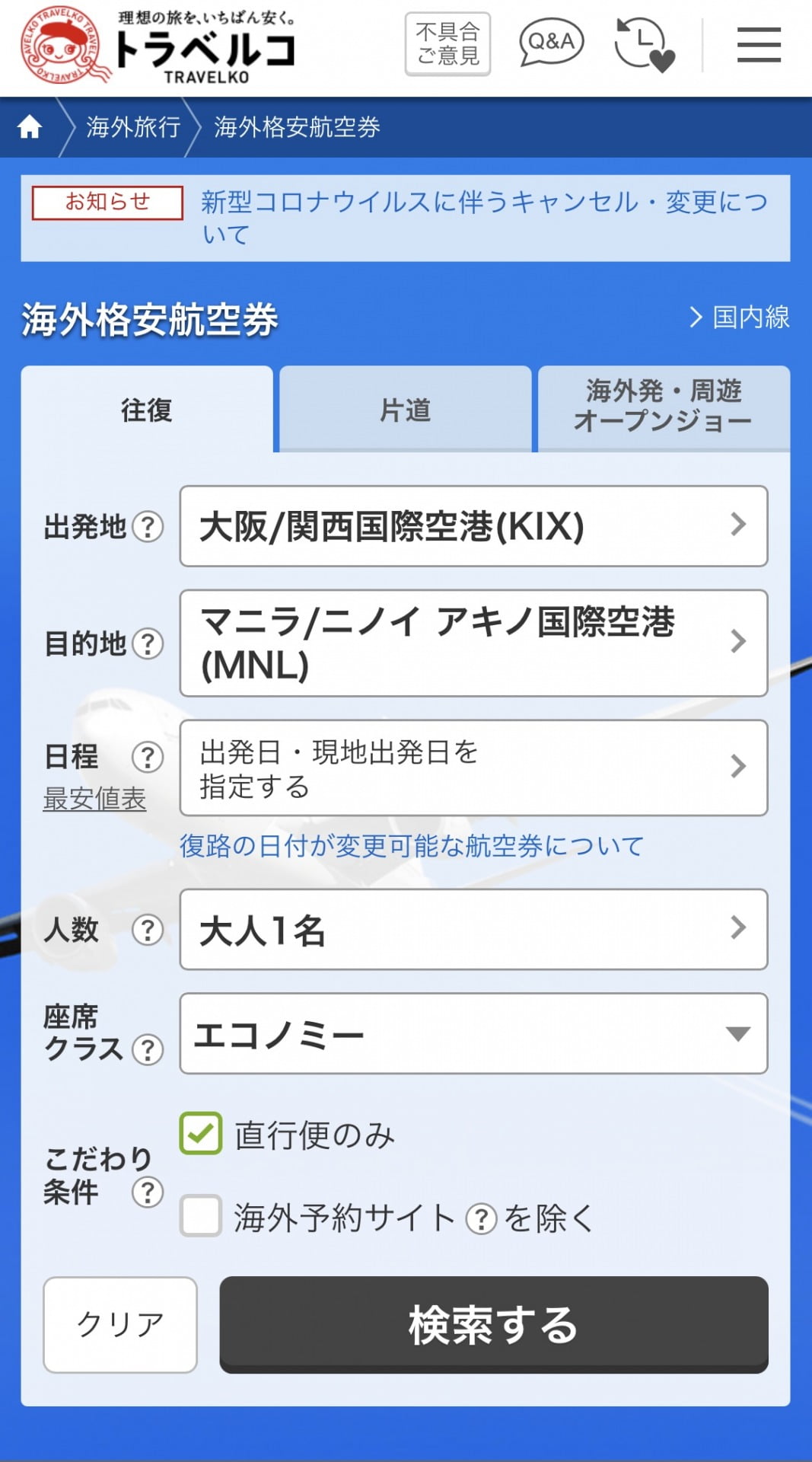Tap 検索する to search flights

[493, 1324]
